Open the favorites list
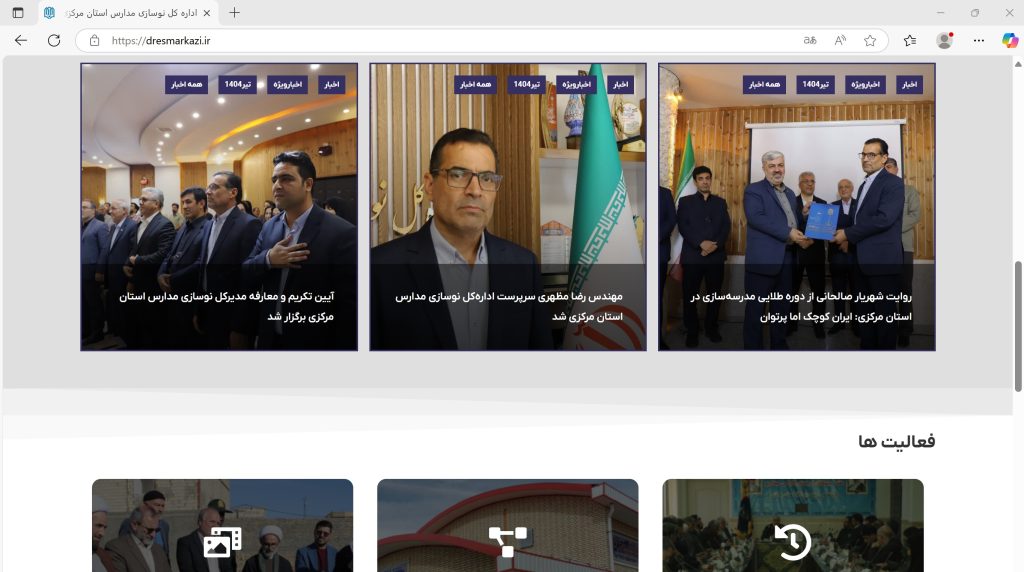This screenshot has height=572, width=1024. tap(909, 41)
